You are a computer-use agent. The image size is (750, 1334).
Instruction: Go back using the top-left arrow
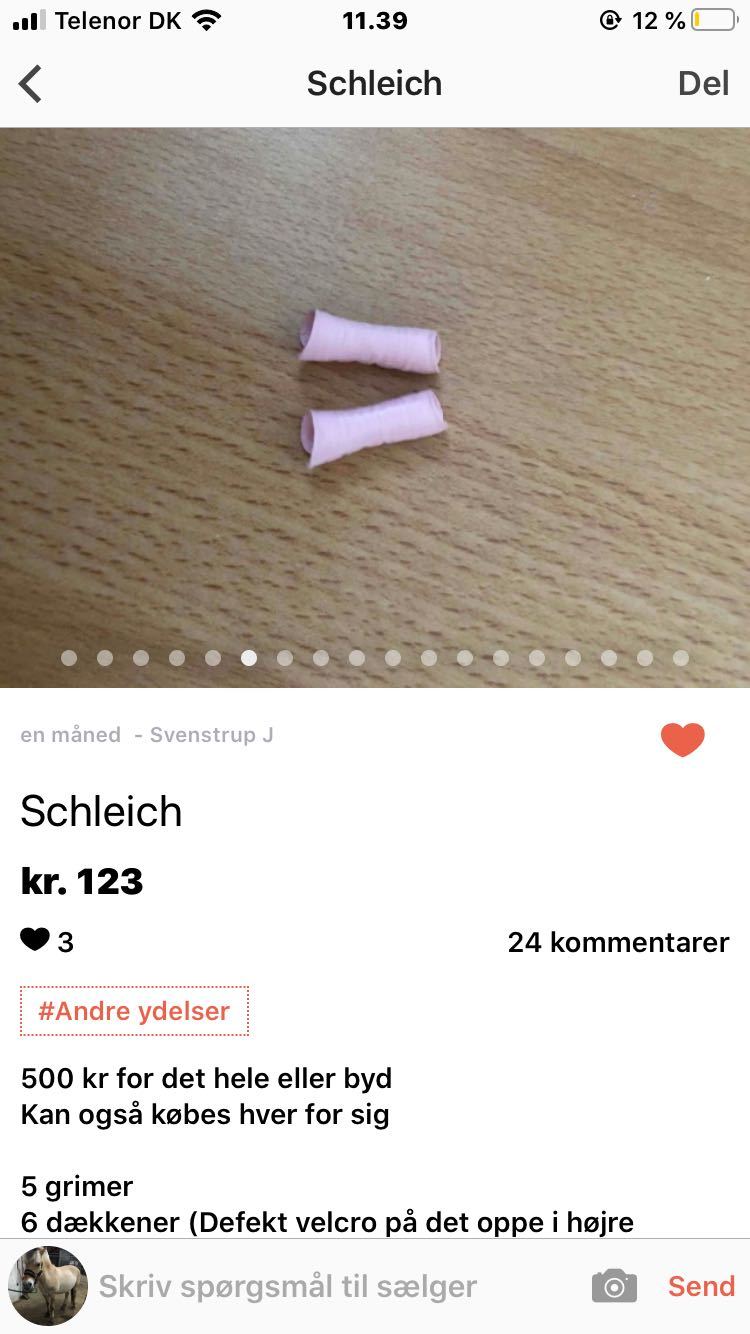coord(31,84)
